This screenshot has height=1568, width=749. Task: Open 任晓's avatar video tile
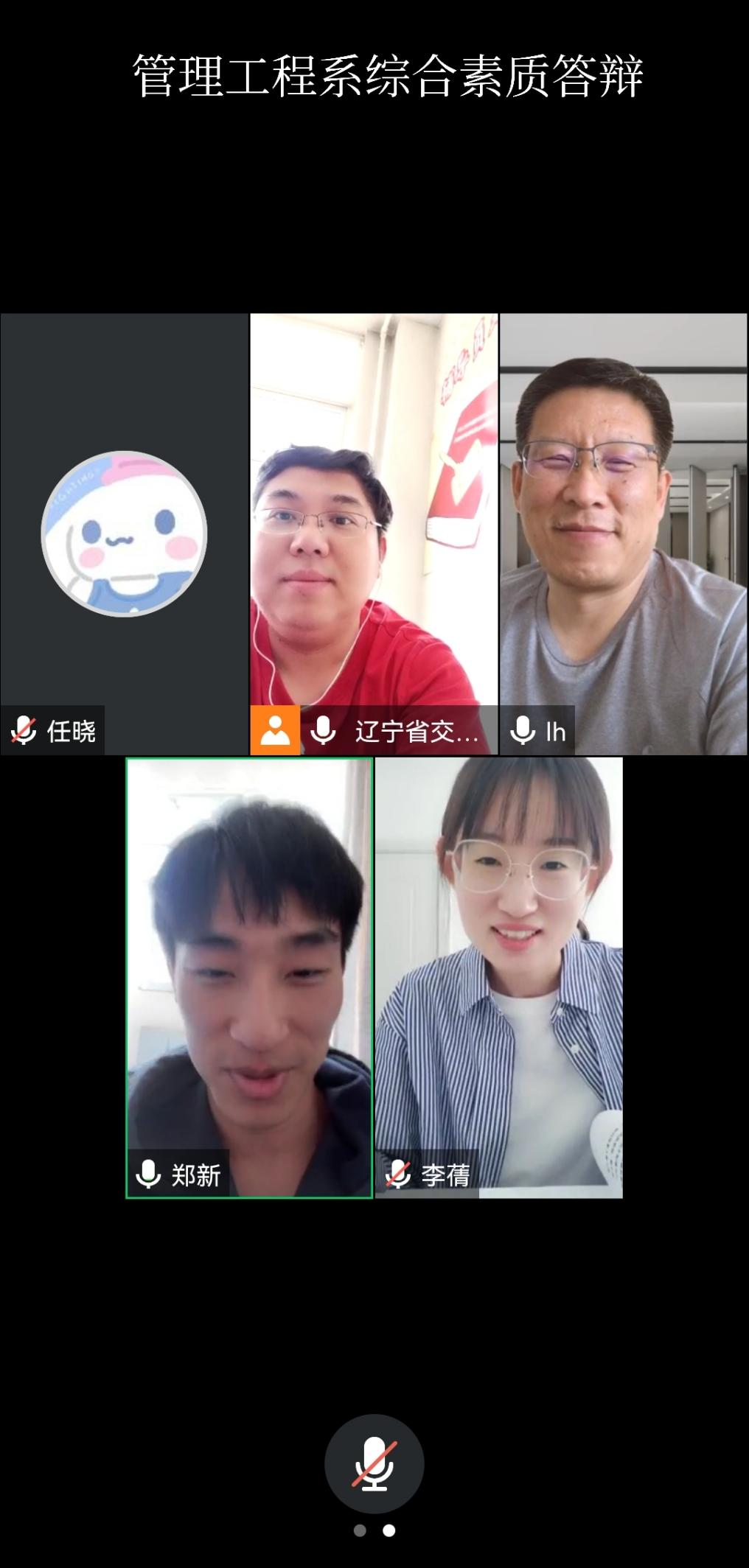(x=124, y=533)
